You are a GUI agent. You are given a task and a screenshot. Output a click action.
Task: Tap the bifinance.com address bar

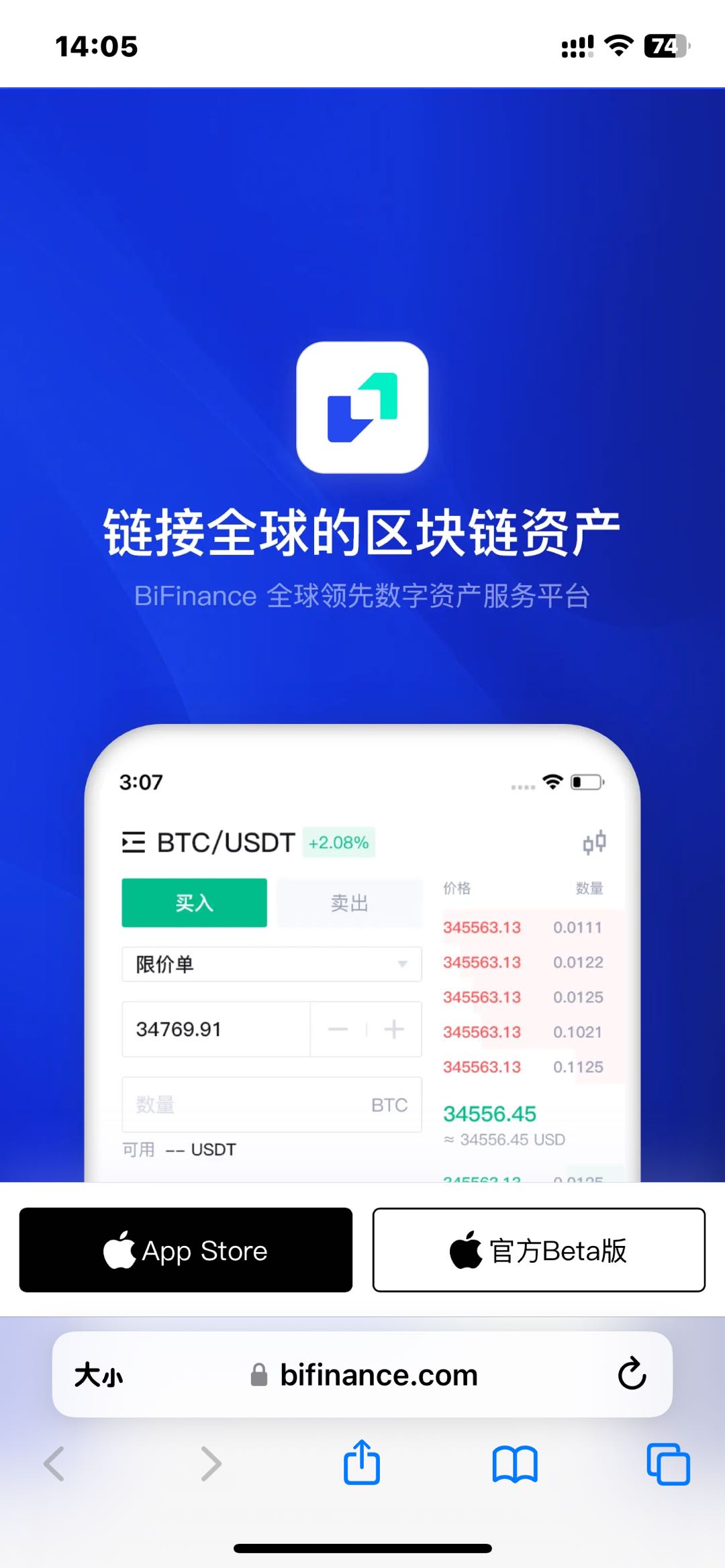pos(378,1375)
